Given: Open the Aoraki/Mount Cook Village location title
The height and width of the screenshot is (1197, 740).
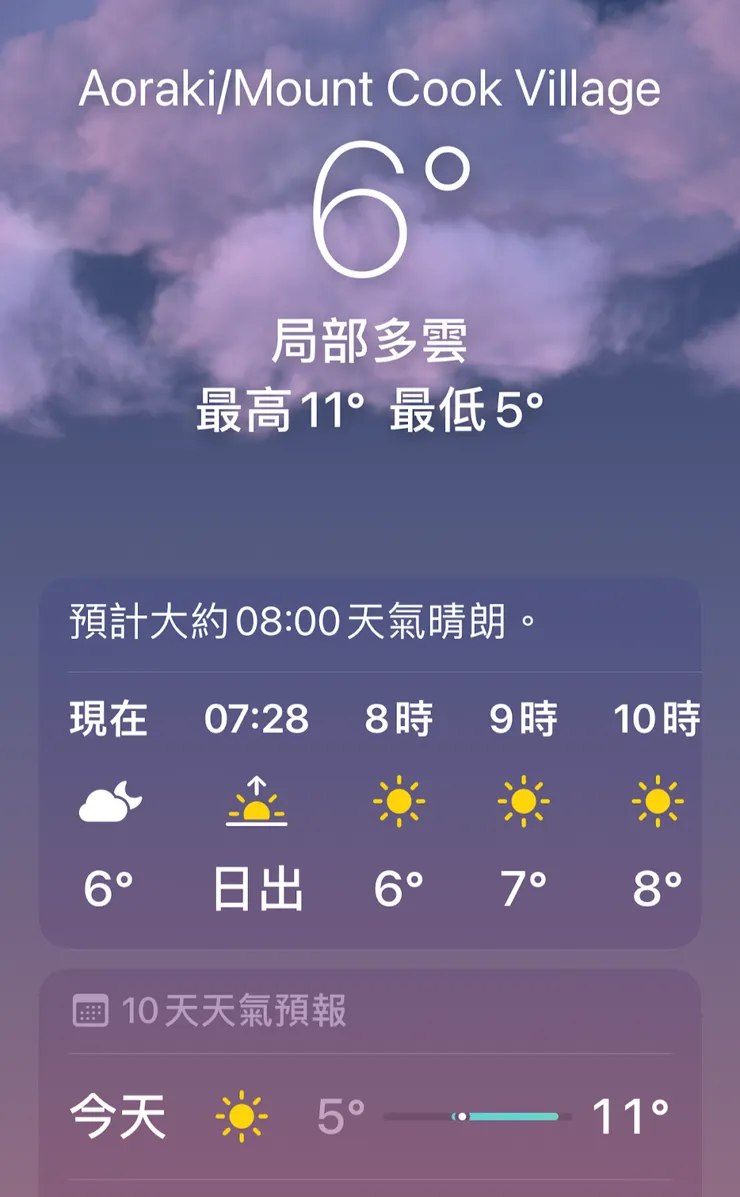Looking at the screenshot, I should [x=370, y=89].
